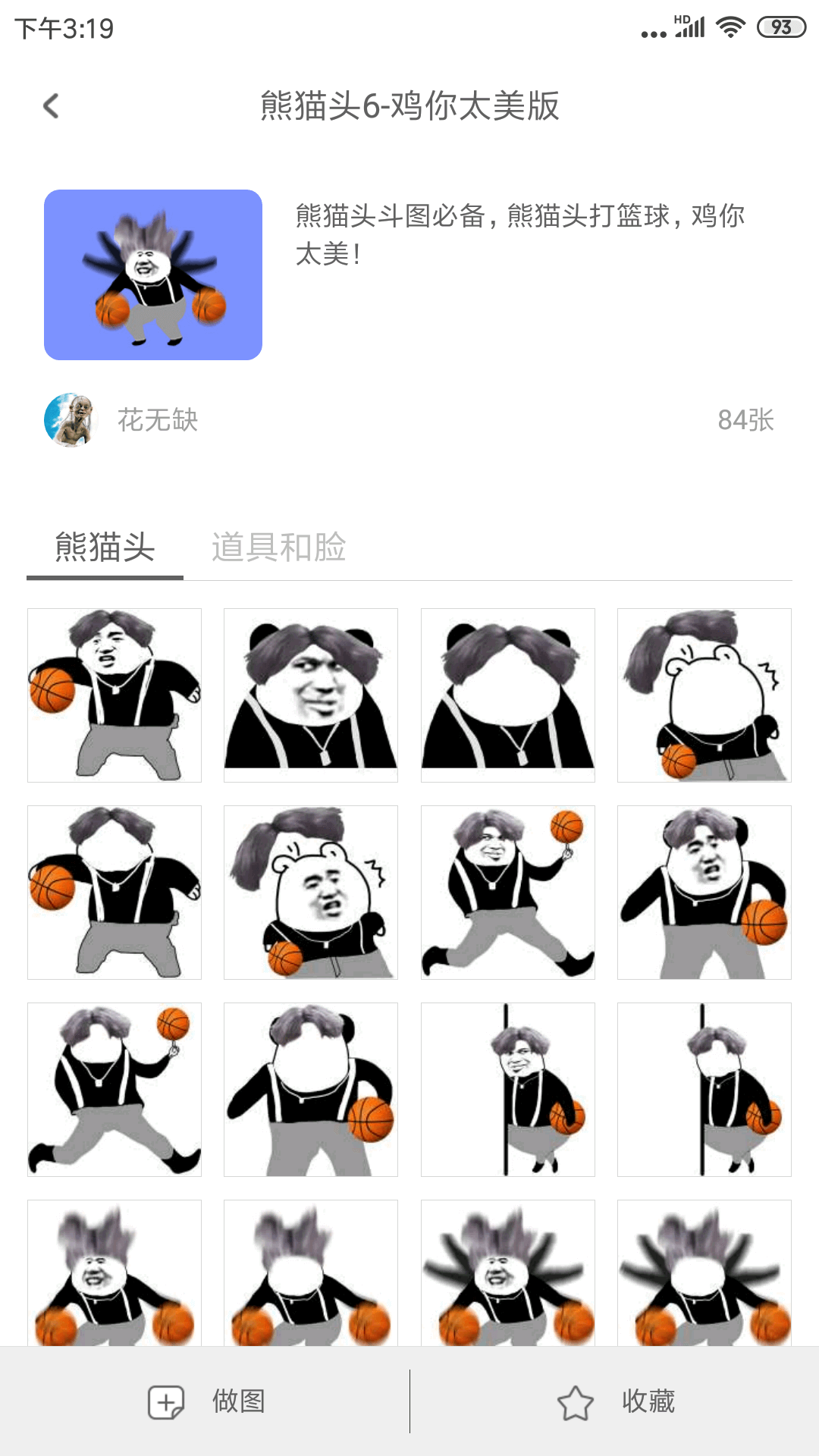
Task: Switch to the 道具和脸 tab
Action: pos(278,547)
